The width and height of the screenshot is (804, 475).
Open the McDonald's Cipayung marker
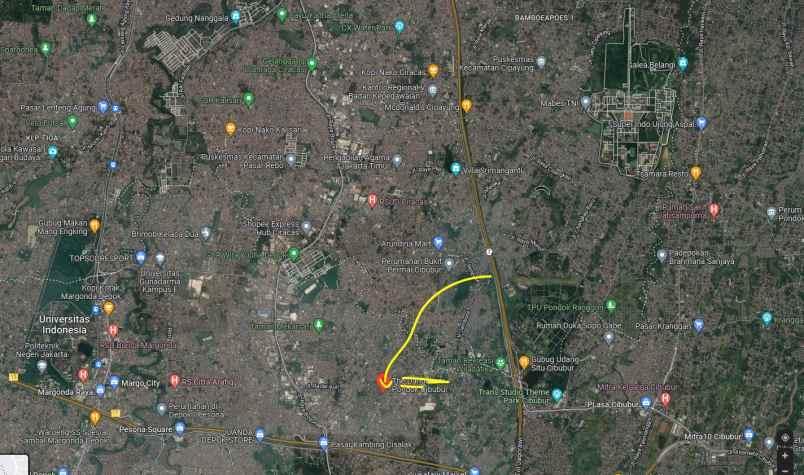click(466, 105)
